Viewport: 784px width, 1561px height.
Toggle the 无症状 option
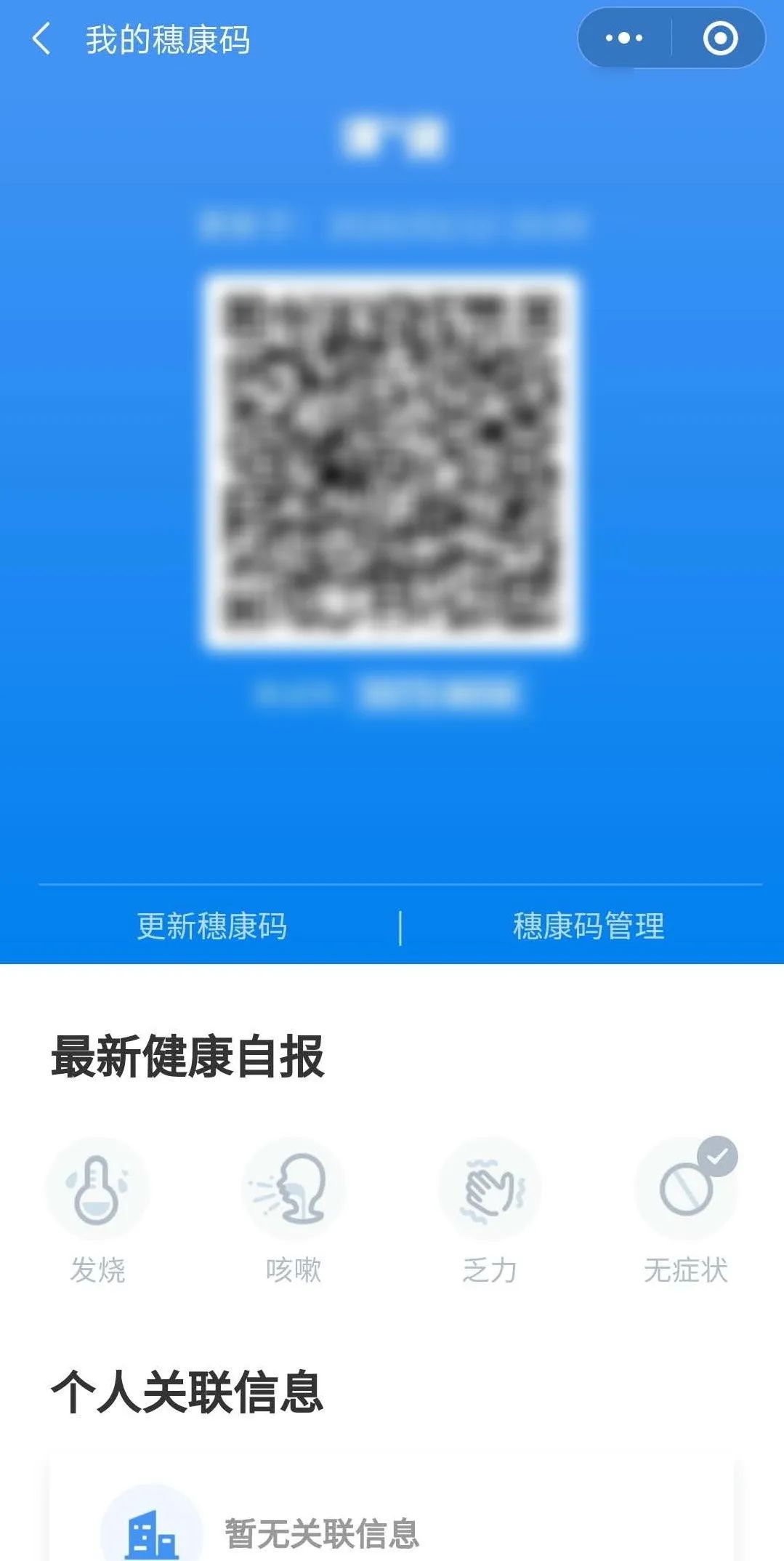[686, 1190]
